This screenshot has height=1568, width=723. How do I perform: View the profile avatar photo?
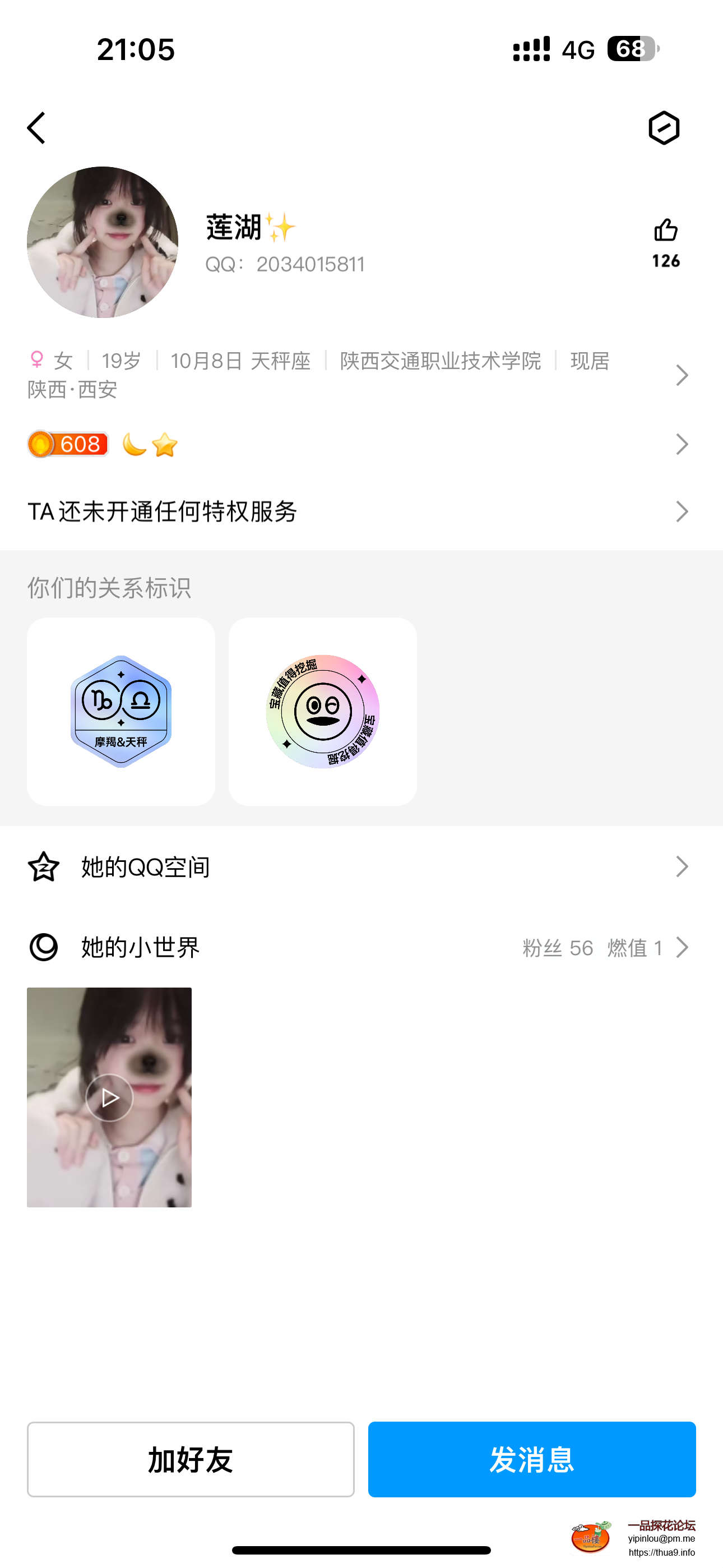pyautogui.click(x=102, y=242)
